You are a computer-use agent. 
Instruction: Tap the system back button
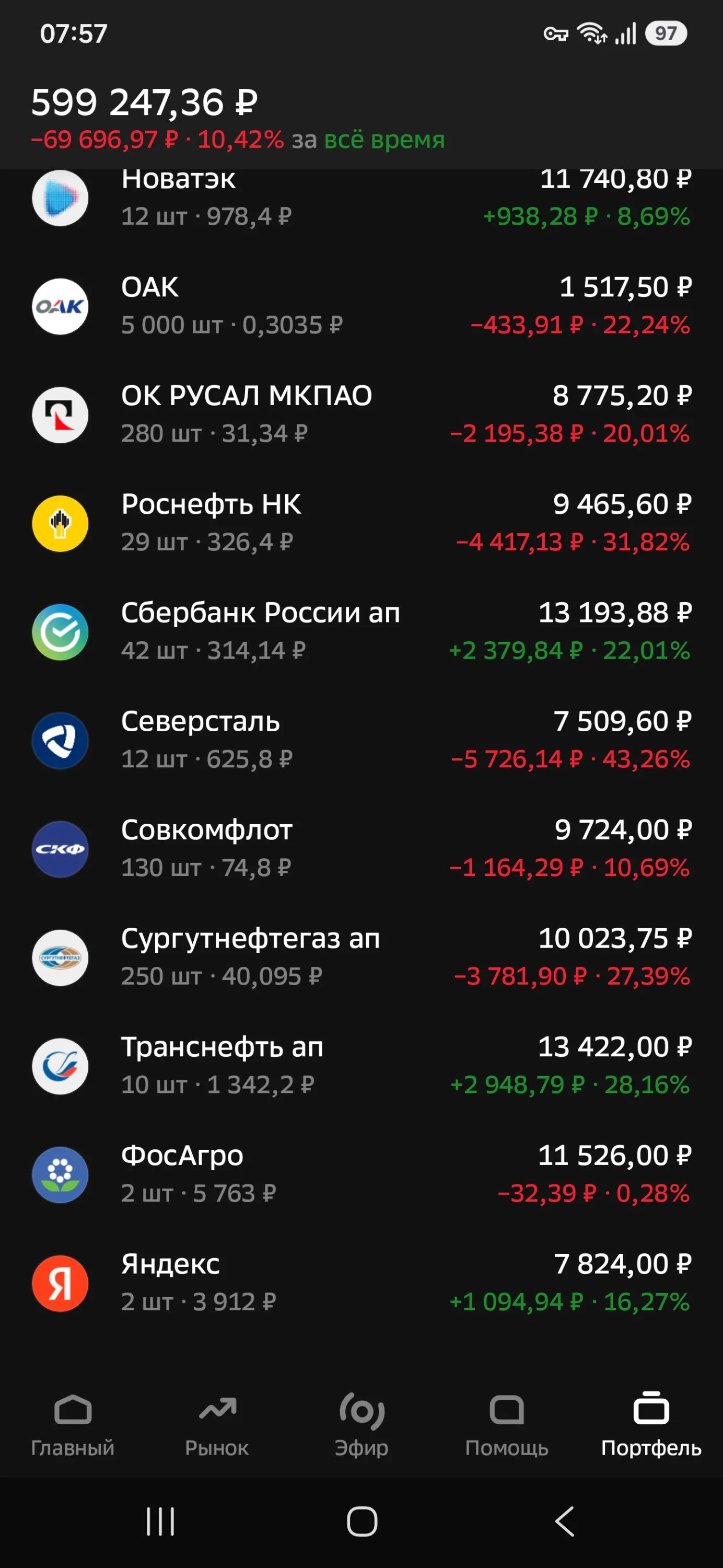coord(565,1521)
